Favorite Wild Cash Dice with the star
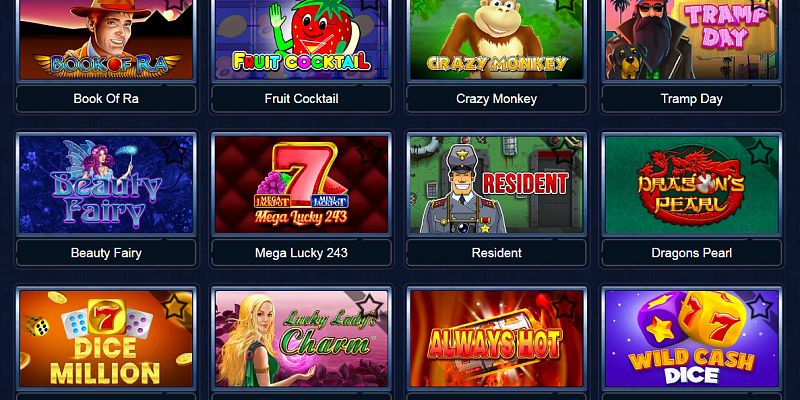The height and width of the screenshot is (400, 800). 761,306
